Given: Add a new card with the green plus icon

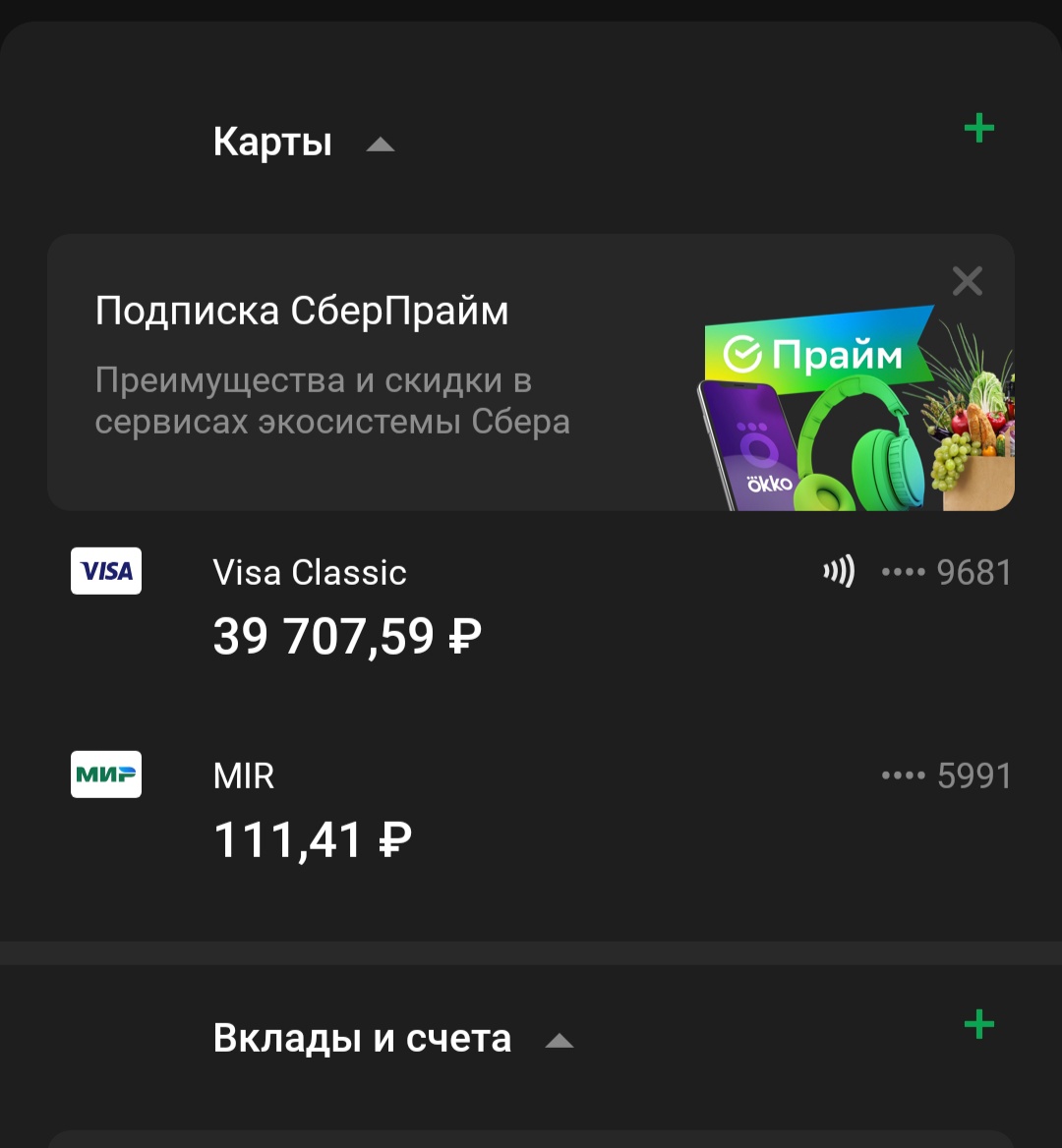Looking at the screenshot, I should (x=978, y=128).
